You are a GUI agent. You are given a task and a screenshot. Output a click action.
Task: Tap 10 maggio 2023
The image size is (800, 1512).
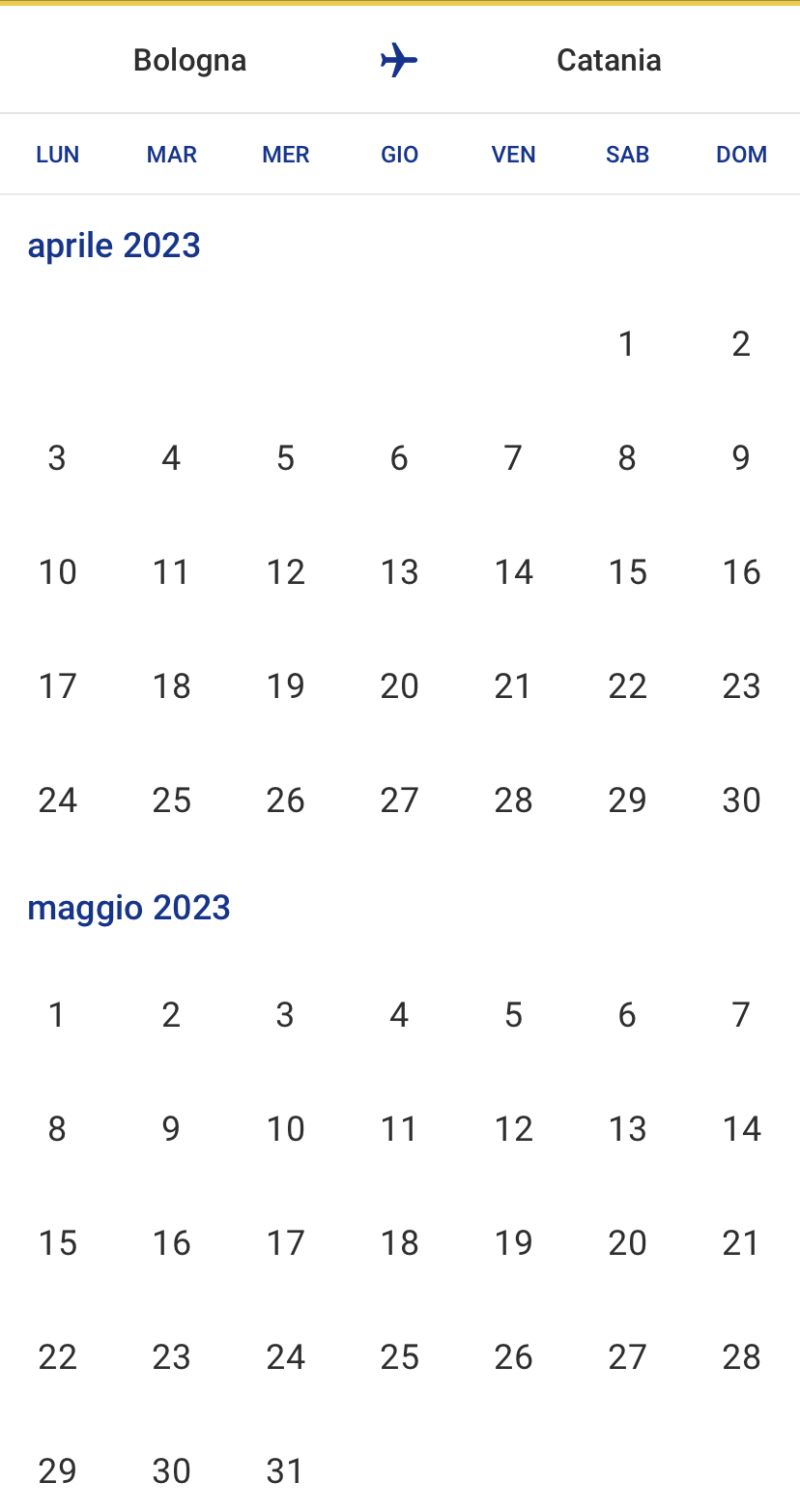(285, 1129)
